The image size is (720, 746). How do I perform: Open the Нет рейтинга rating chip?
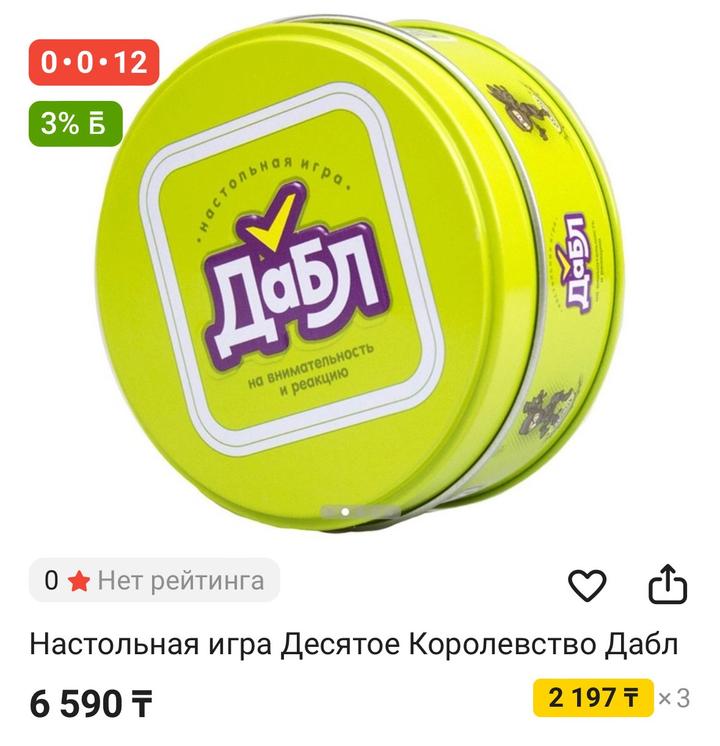(x=154, y=580)
